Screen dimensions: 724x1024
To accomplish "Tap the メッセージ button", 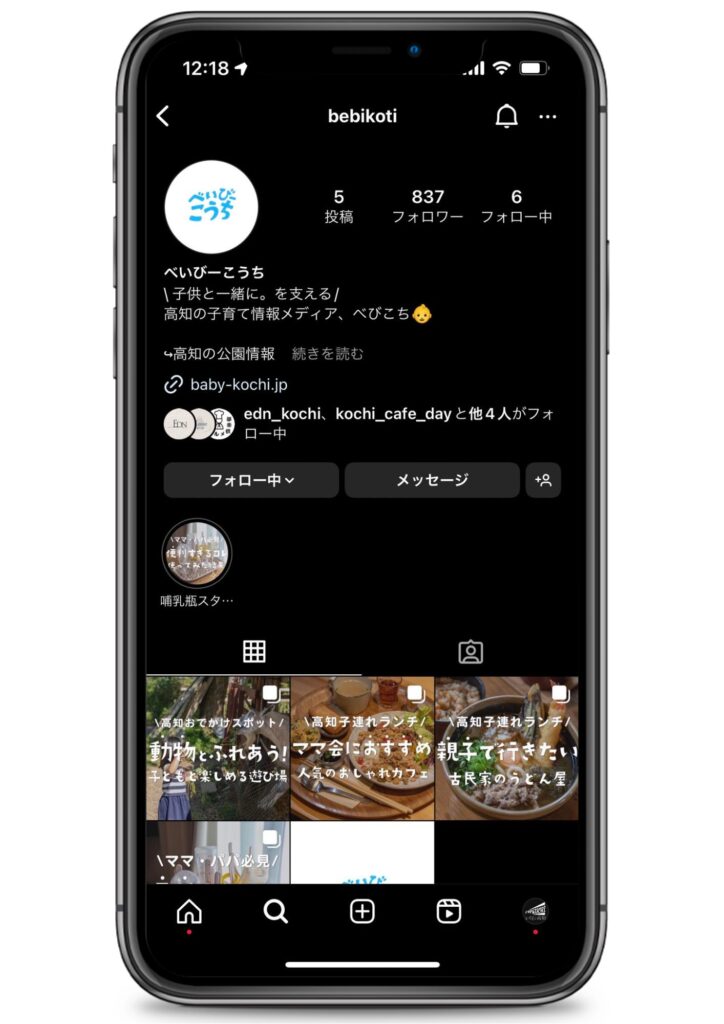I will click(x=432, y=480).
